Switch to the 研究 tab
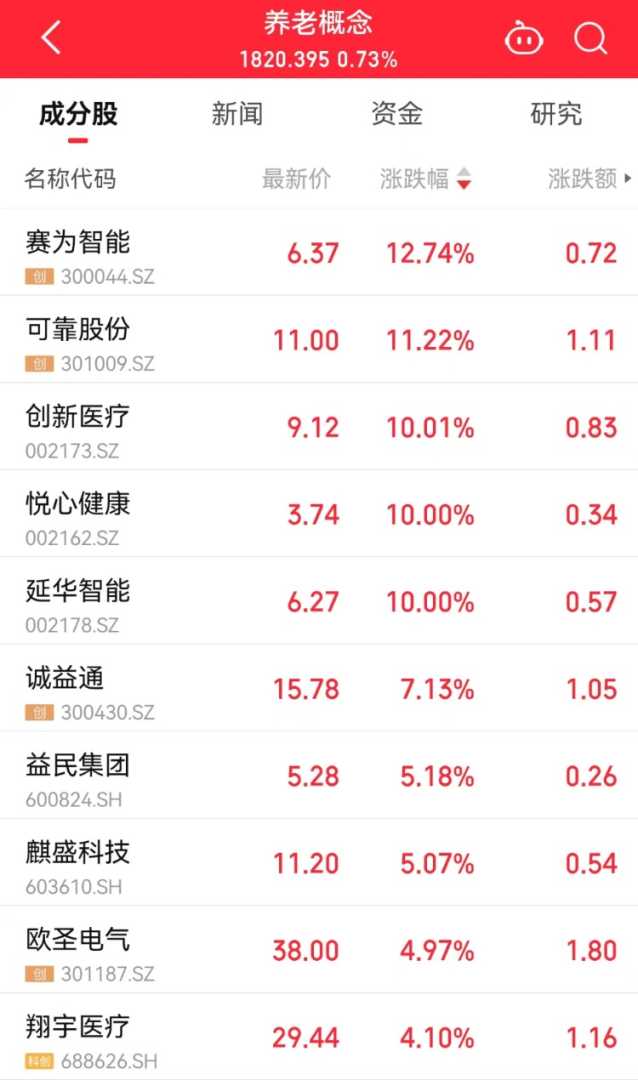This screenshot has width=638, height=1080. pyautogui.click(x=556, y=114)
